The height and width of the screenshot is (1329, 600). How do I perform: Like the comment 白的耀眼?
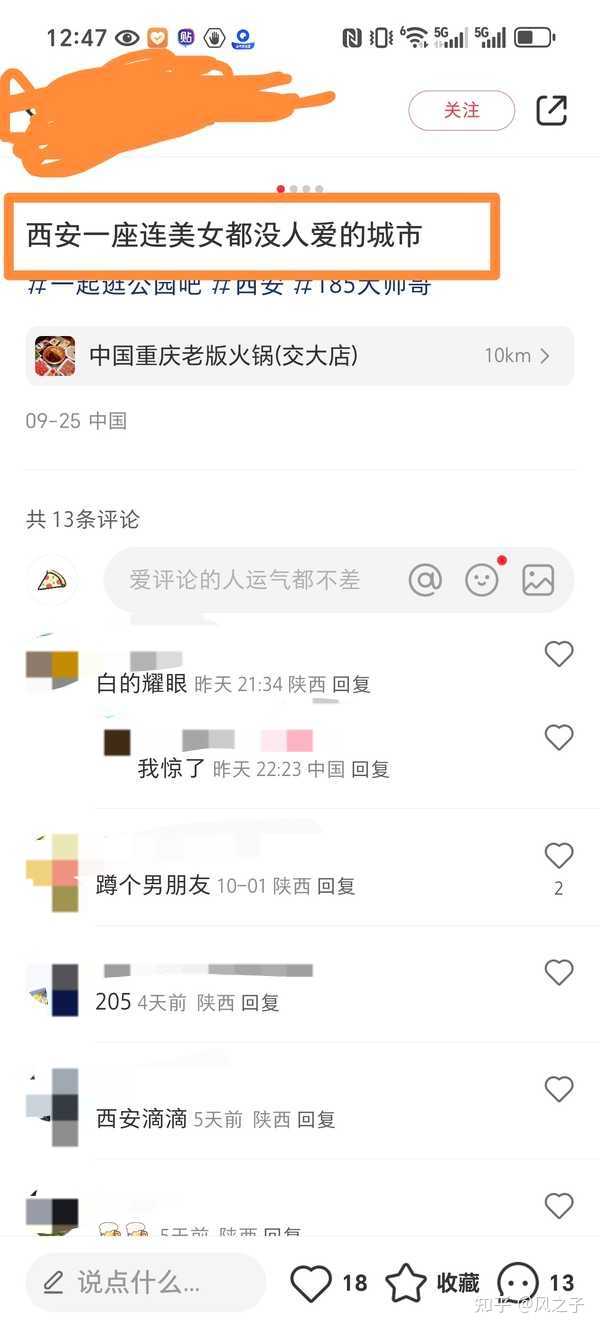559,654
